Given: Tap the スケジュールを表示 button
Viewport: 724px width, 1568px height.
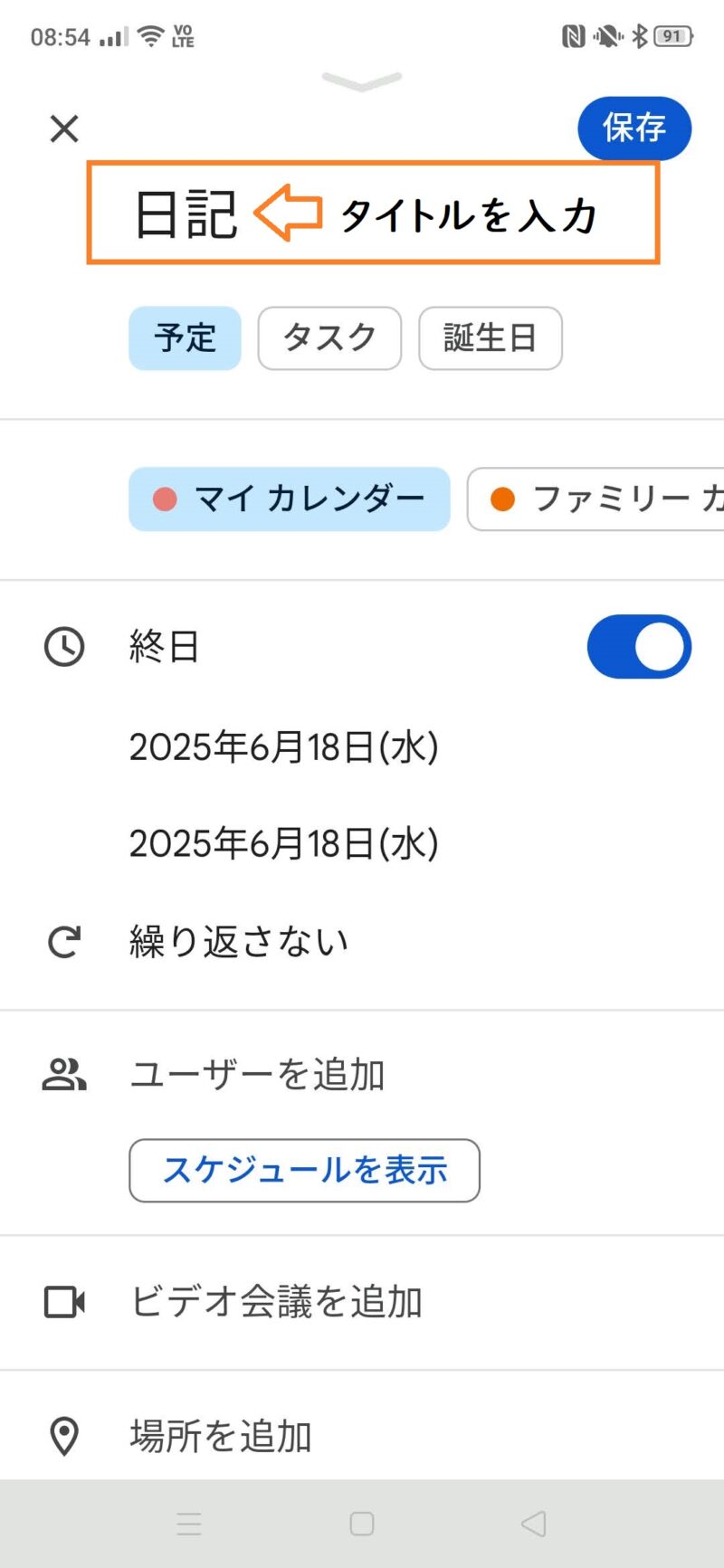Looking at the screenshot, I should tap(304, 1170).
